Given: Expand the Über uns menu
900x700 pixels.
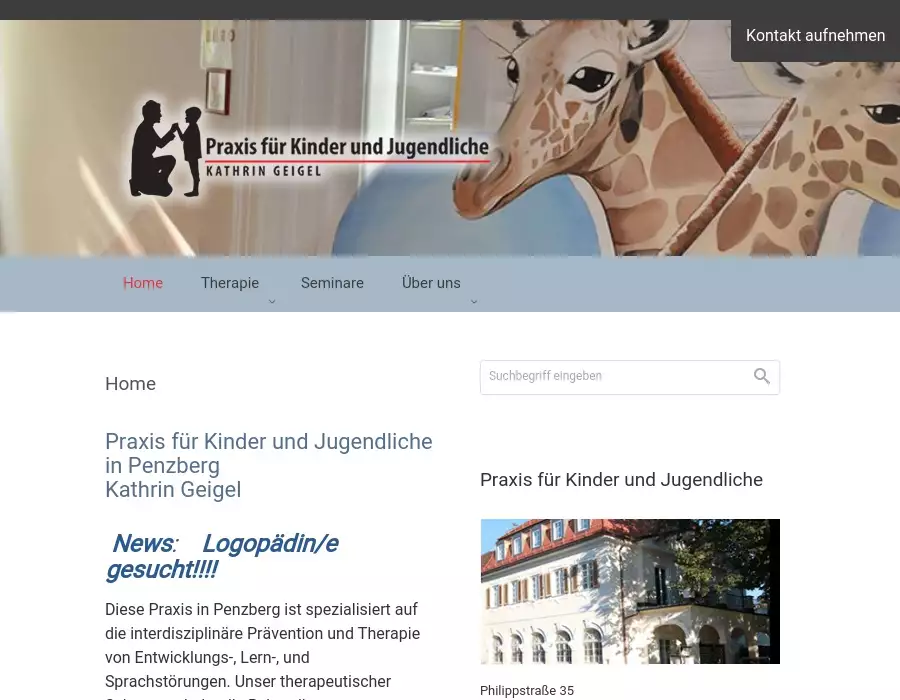Looking at the screenshot, I should pos(431,283).
